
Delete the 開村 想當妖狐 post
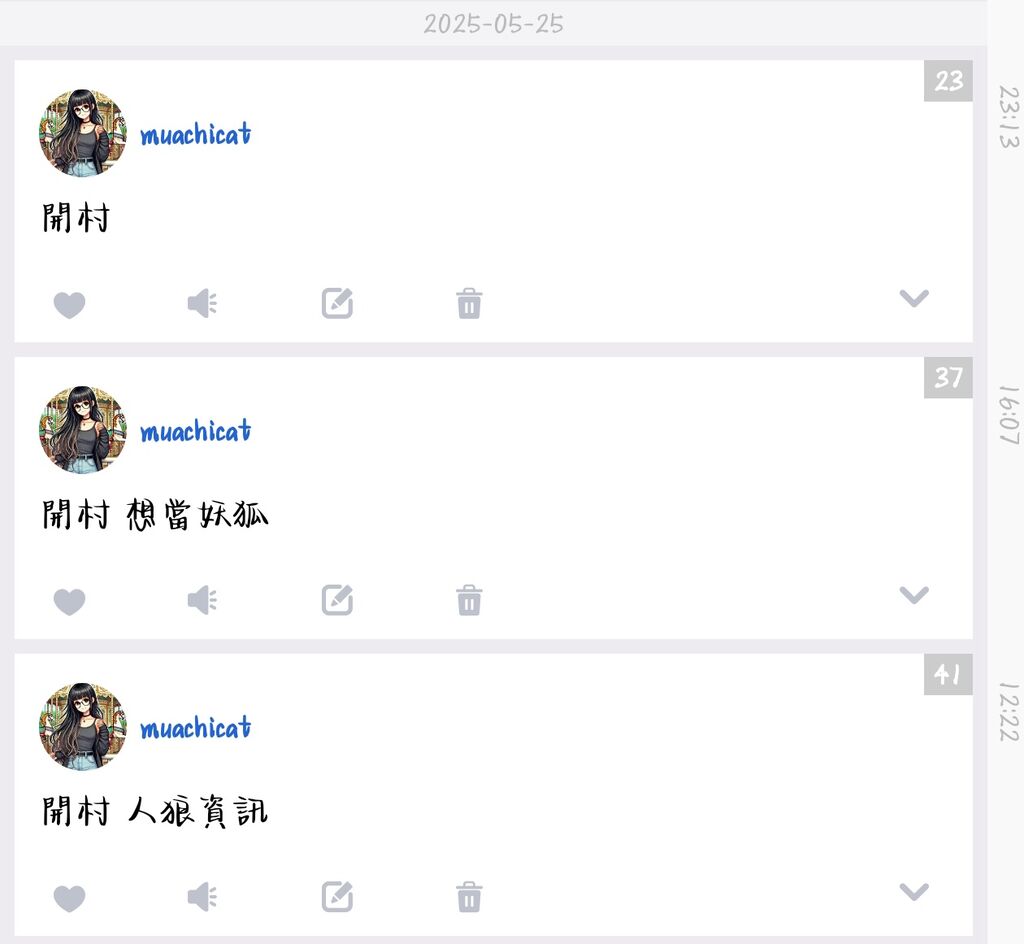(469, 600)
